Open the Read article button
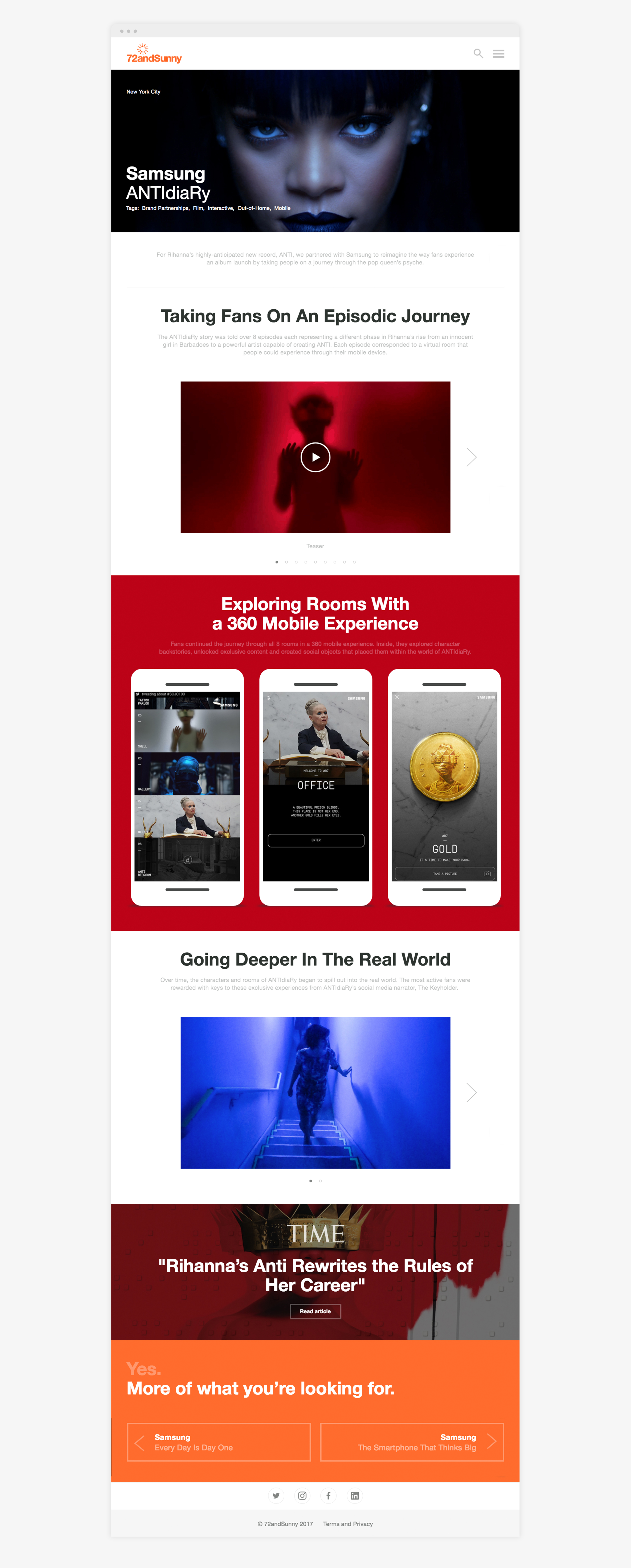631x1568 pixels. (x=315, y=1311)
